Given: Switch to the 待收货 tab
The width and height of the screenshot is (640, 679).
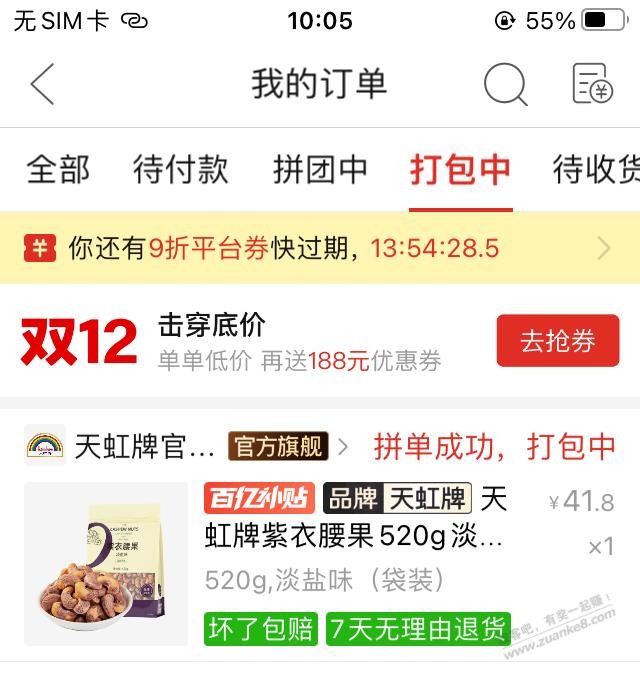Looking at the screenshot, I should (595, 170).
